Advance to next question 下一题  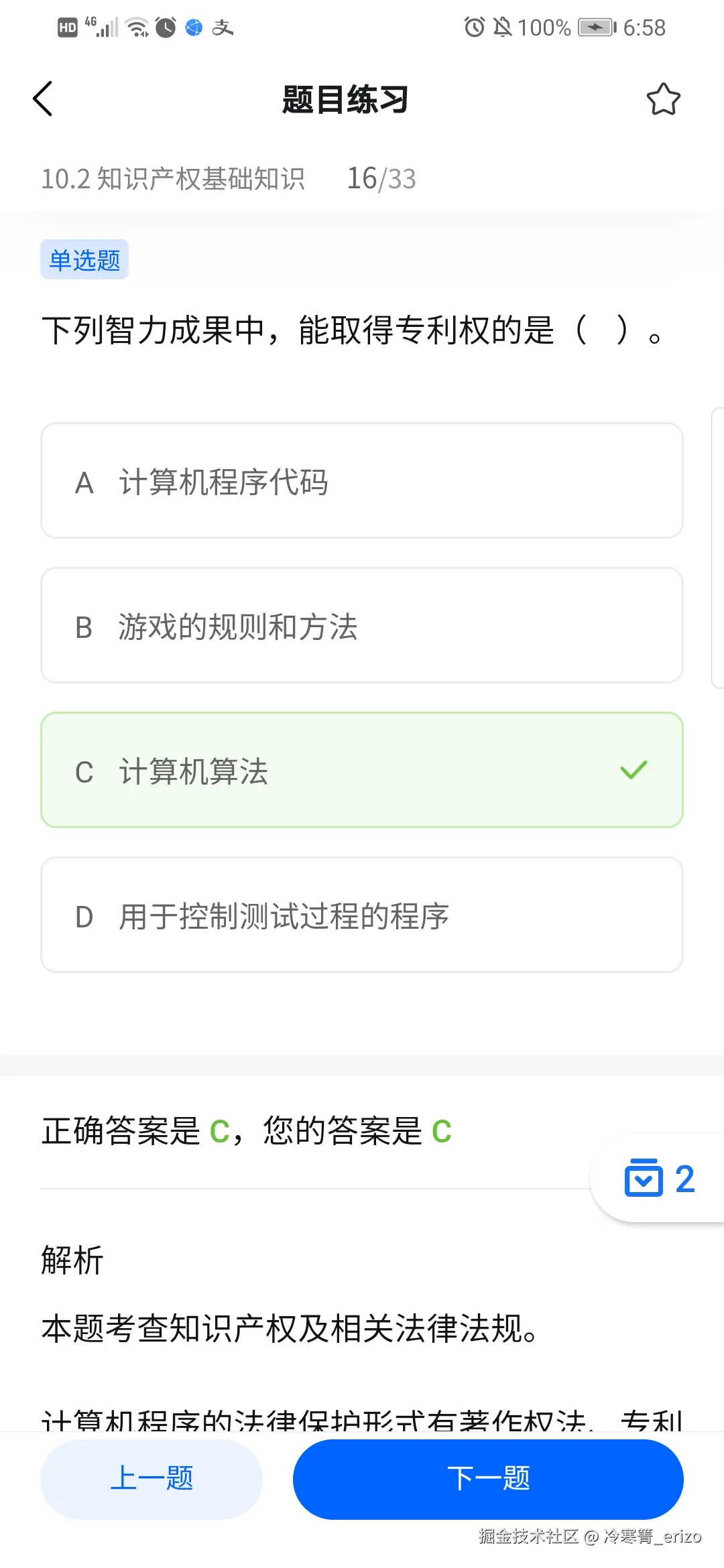488,1478
